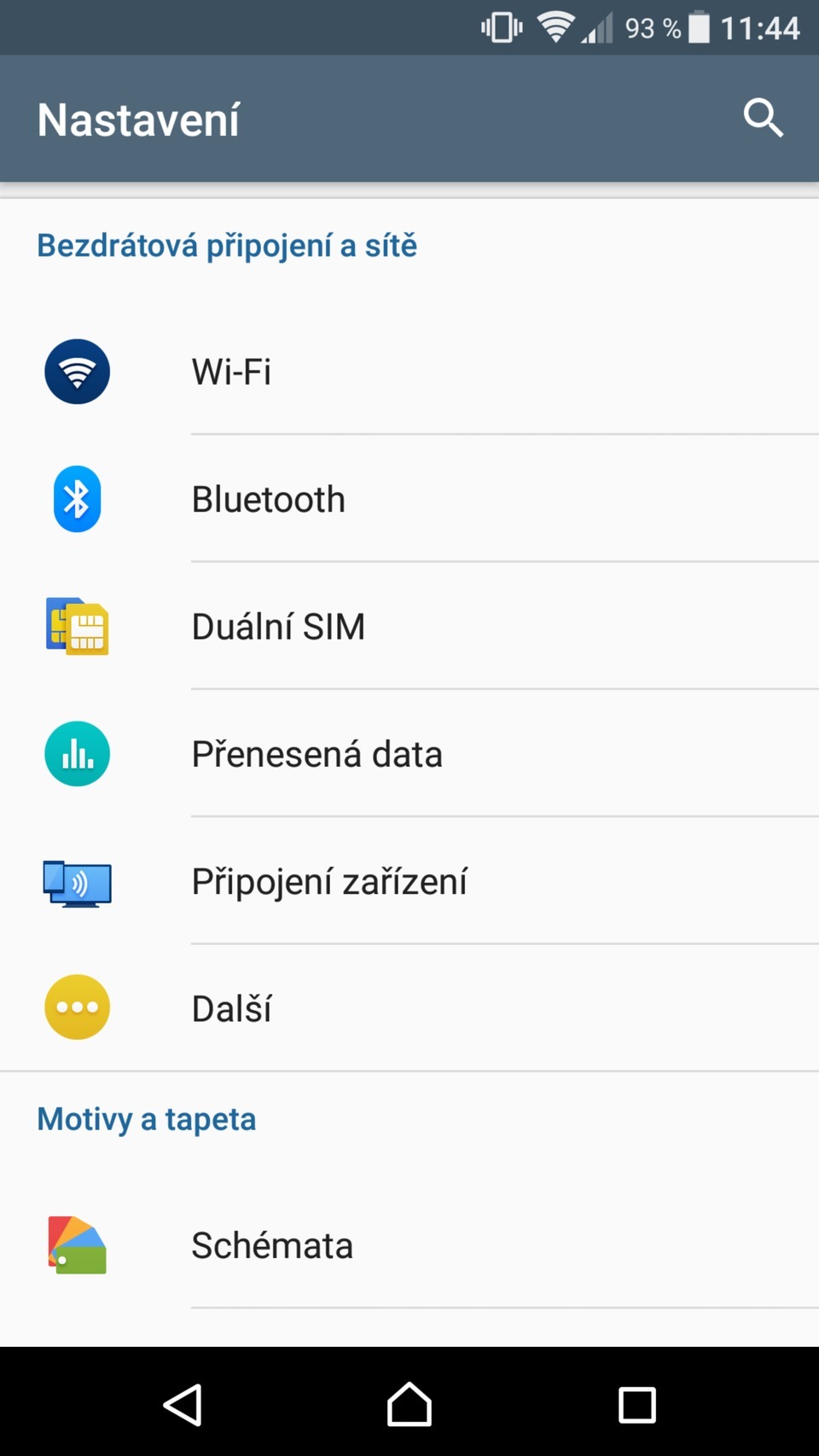
Task: Click the Motivy a tapeta header
Action: pyautogui.click(x=146, y=1118)
